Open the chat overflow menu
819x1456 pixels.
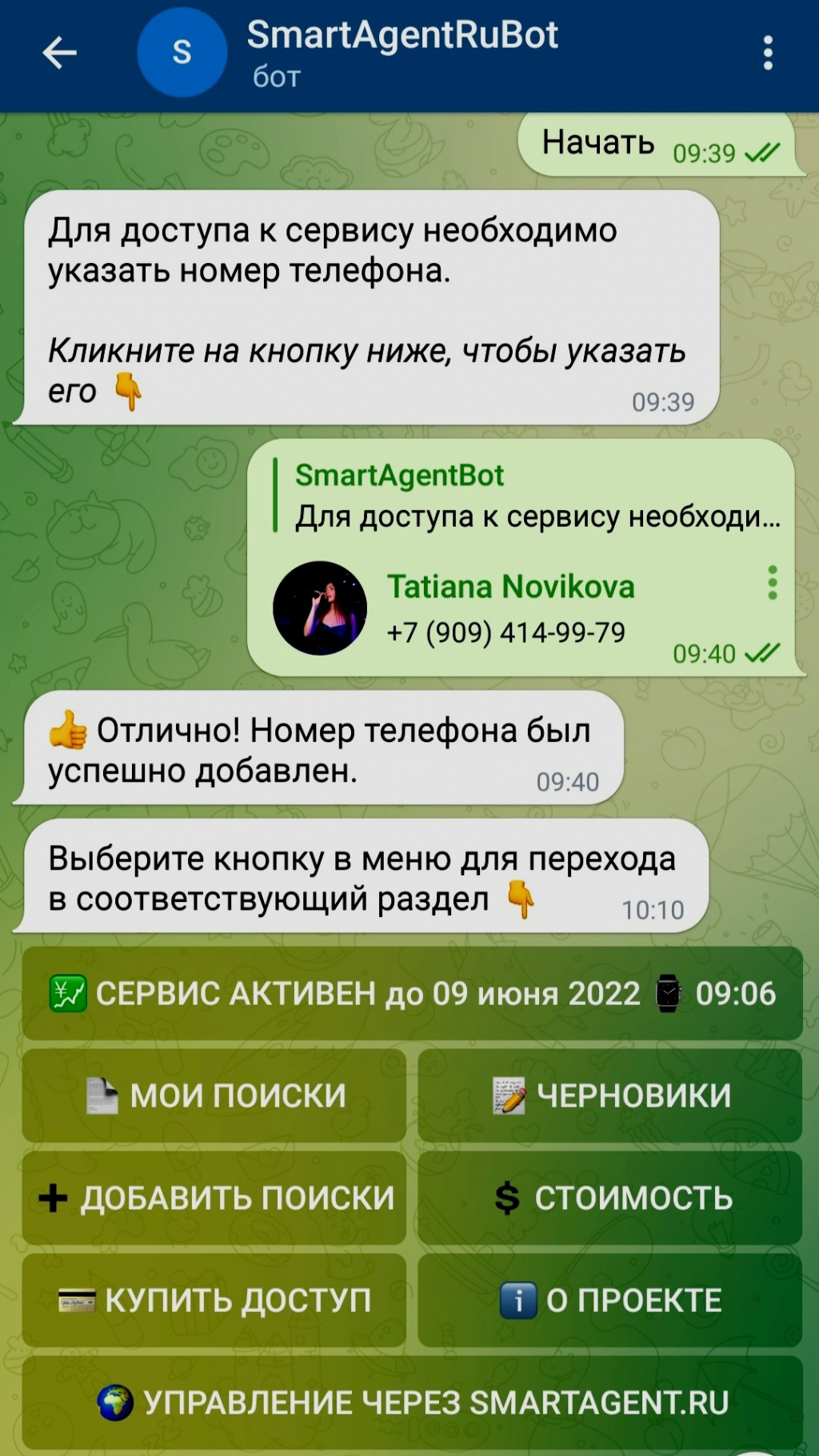(768, 54)
